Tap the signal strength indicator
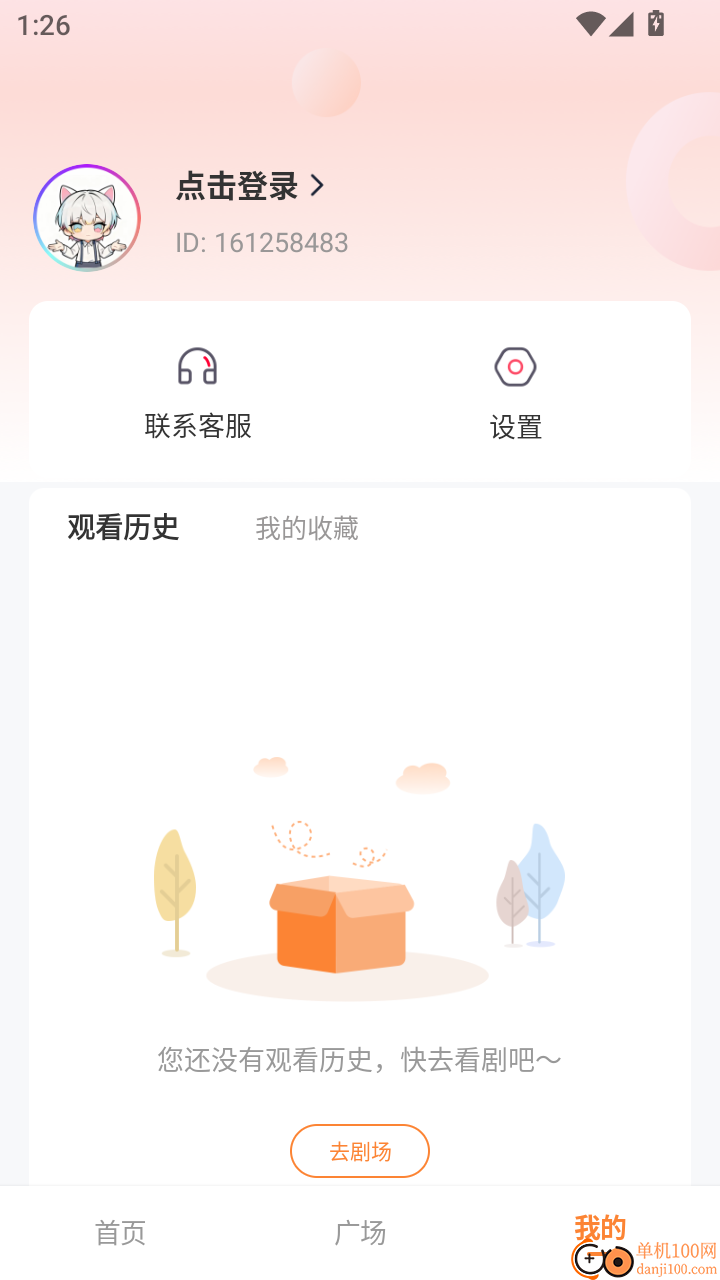Screen dimensions: 720x1280 pyautogui.click(x=623, y=25)
